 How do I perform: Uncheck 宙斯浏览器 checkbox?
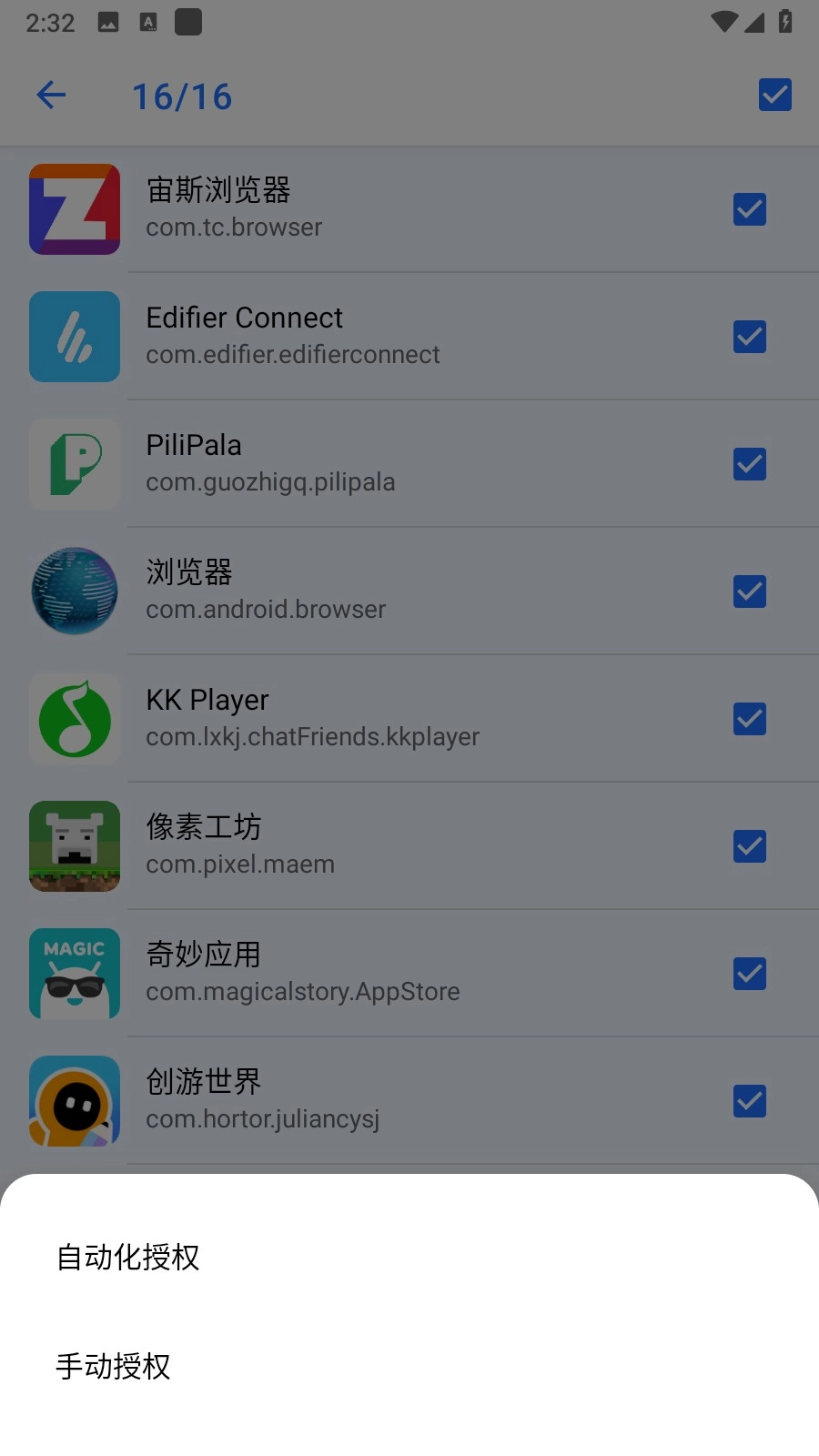tap(749, 209)
